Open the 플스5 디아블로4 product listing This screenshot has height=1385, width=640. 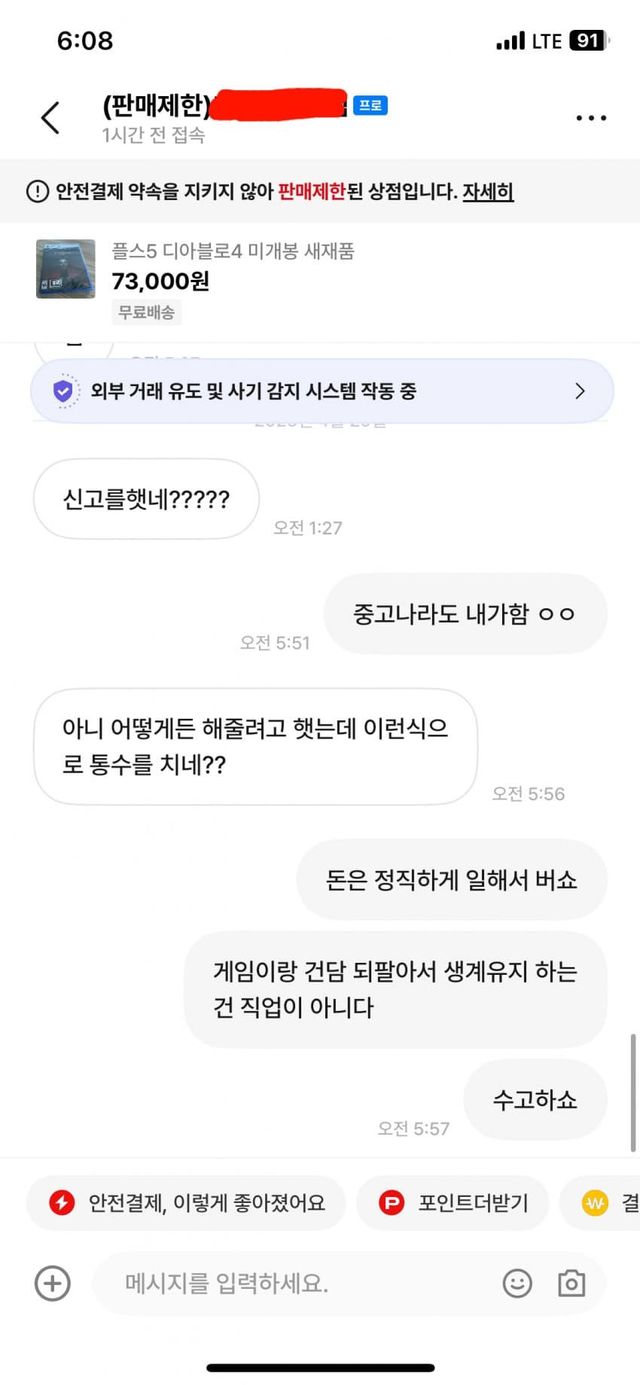click(232, 268)
